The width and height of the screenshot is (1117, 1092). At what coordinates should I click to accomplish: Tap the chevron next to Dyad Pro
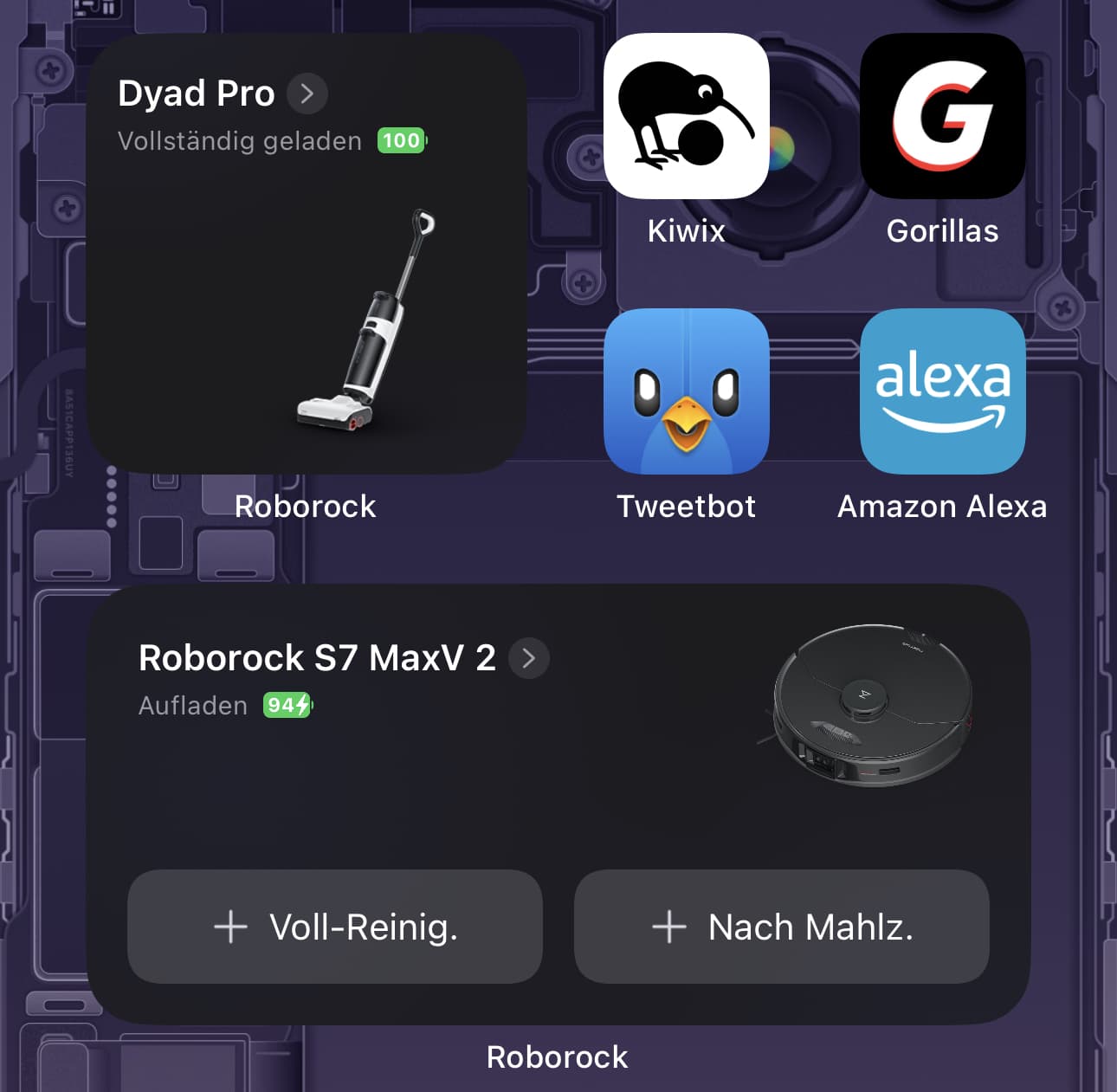[307, 94]
